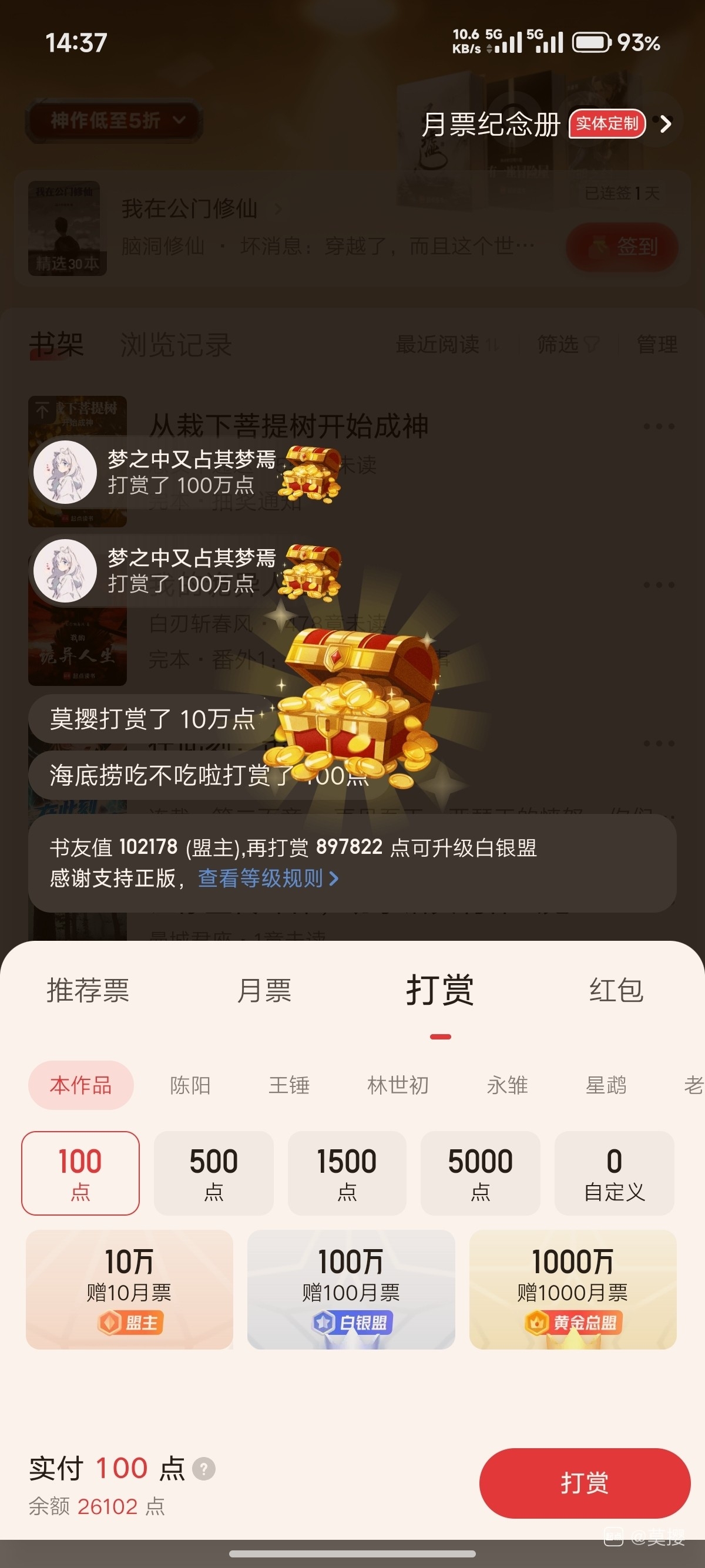This screenshot has width=705, height=1568.
Task: Open the 红包 tab
Action: (616, 990)
